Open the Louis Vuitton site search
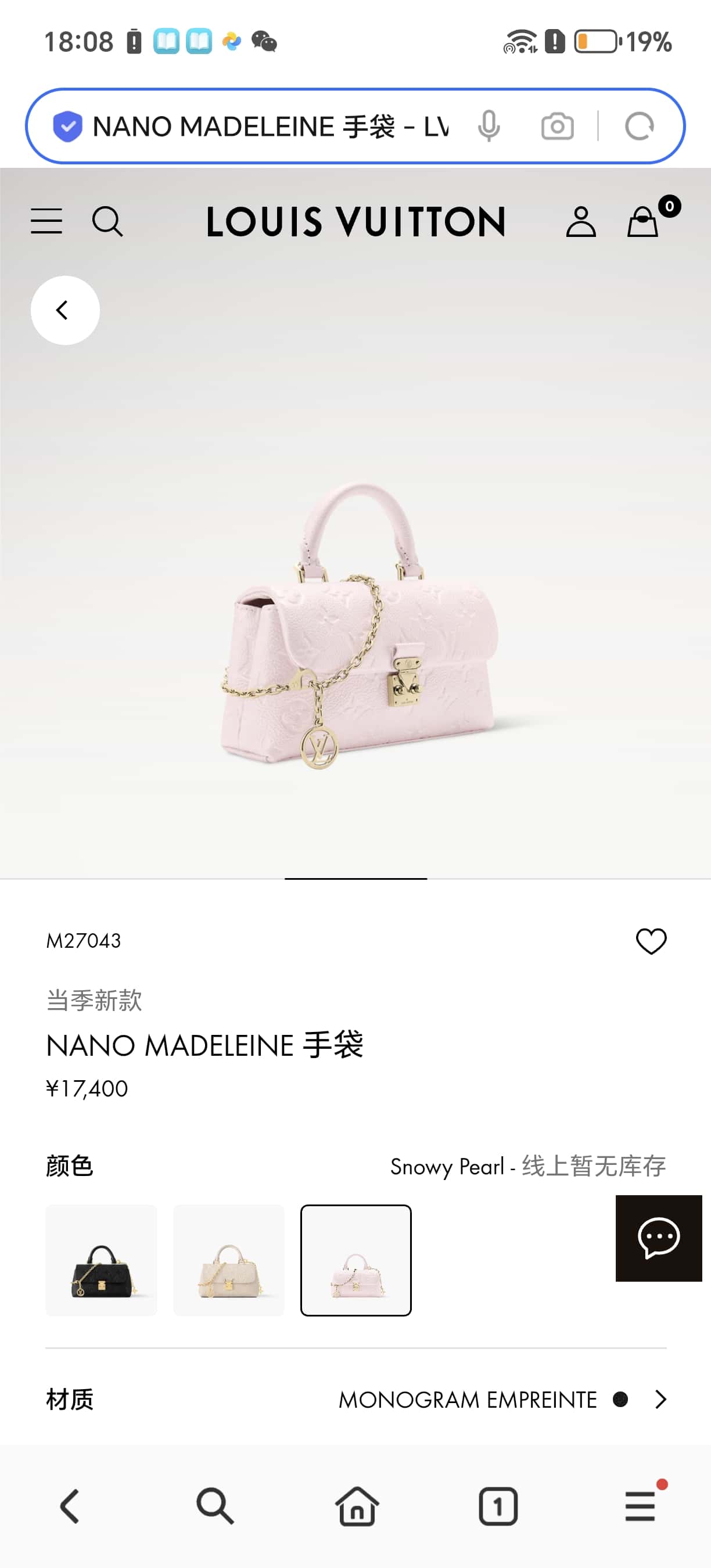Image resolution: width=711 pixels, height=1568 pixels. click(x=107, y=221)
